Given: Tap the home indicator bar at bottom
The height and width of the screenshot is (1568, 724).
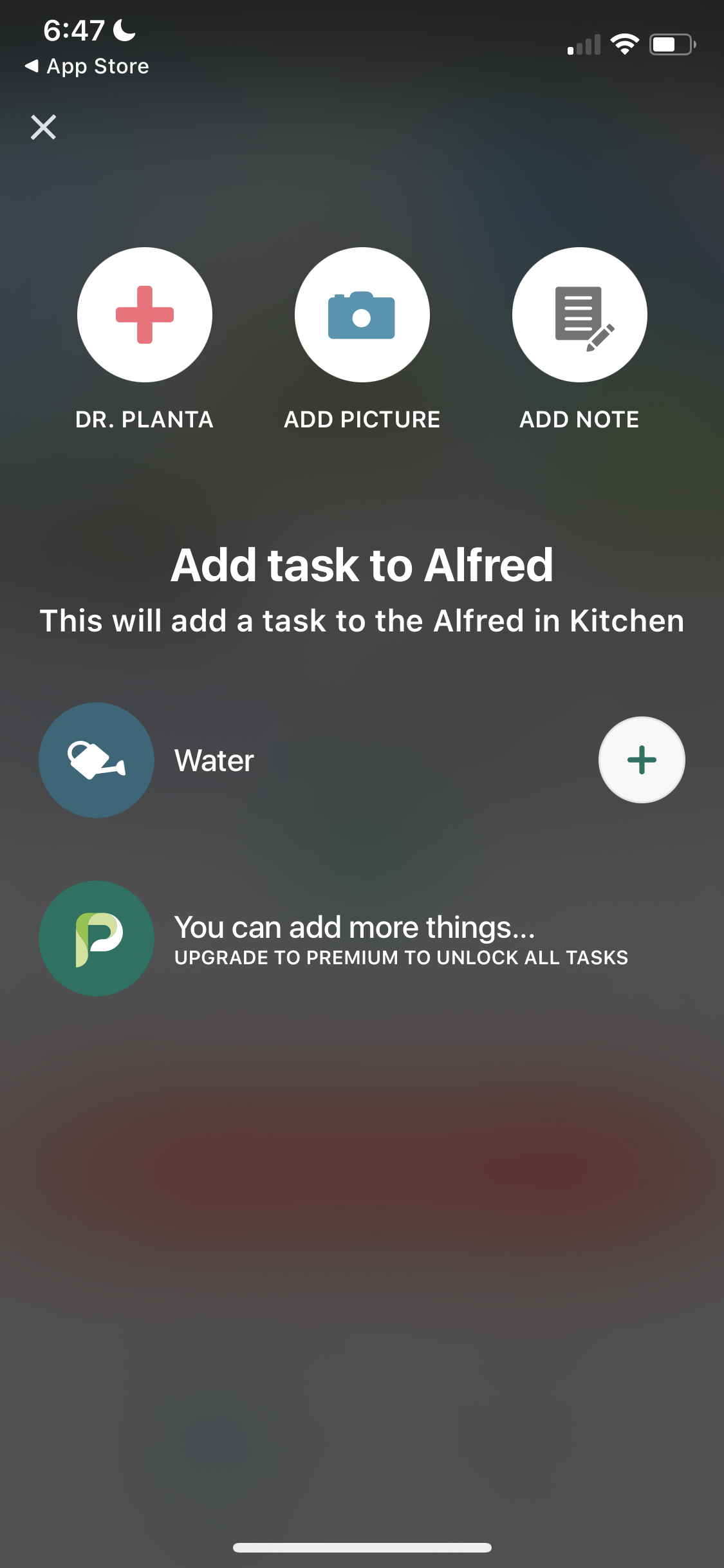Looking at the screenshot, I should tap(362, 1547).
